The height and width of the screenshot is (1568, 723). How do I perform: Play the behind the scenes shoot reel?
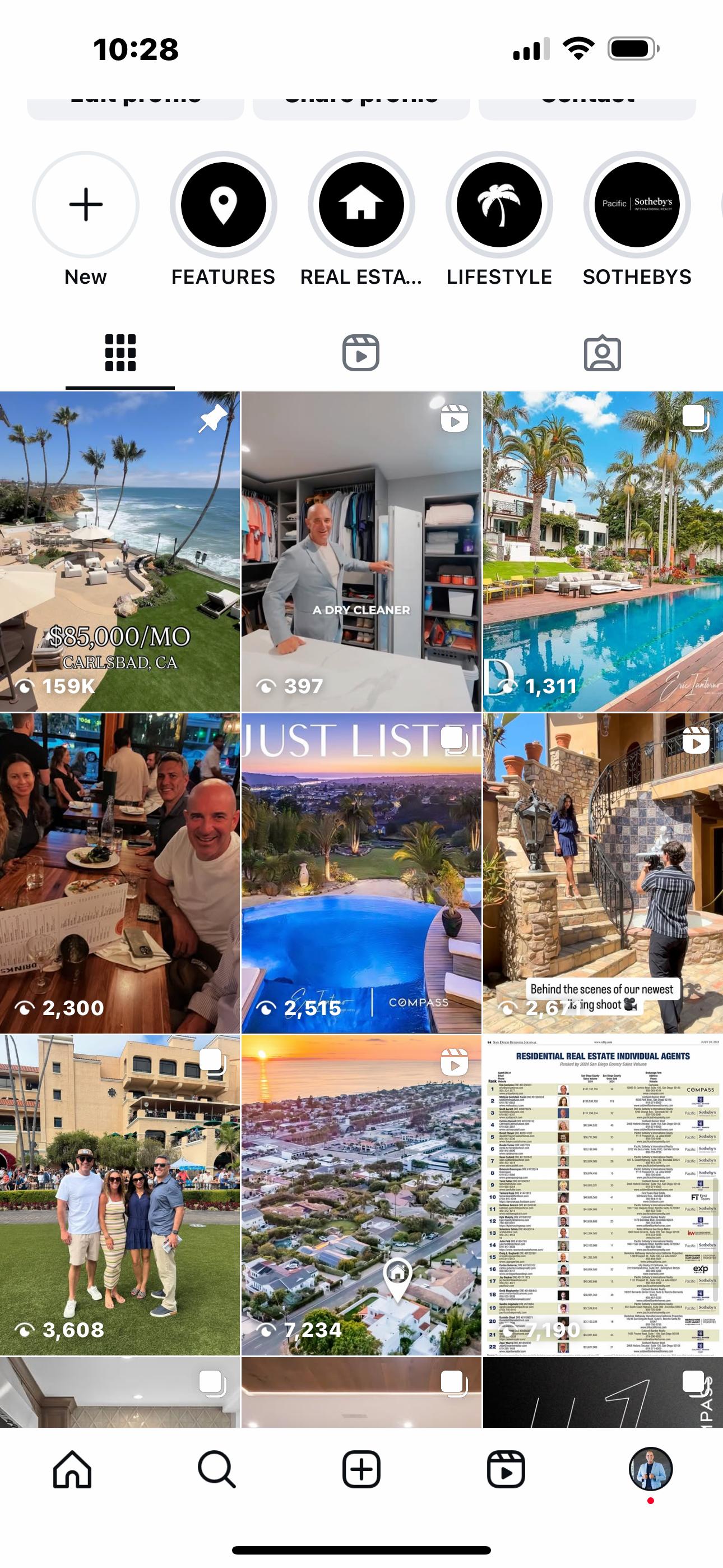coord(602,873)
